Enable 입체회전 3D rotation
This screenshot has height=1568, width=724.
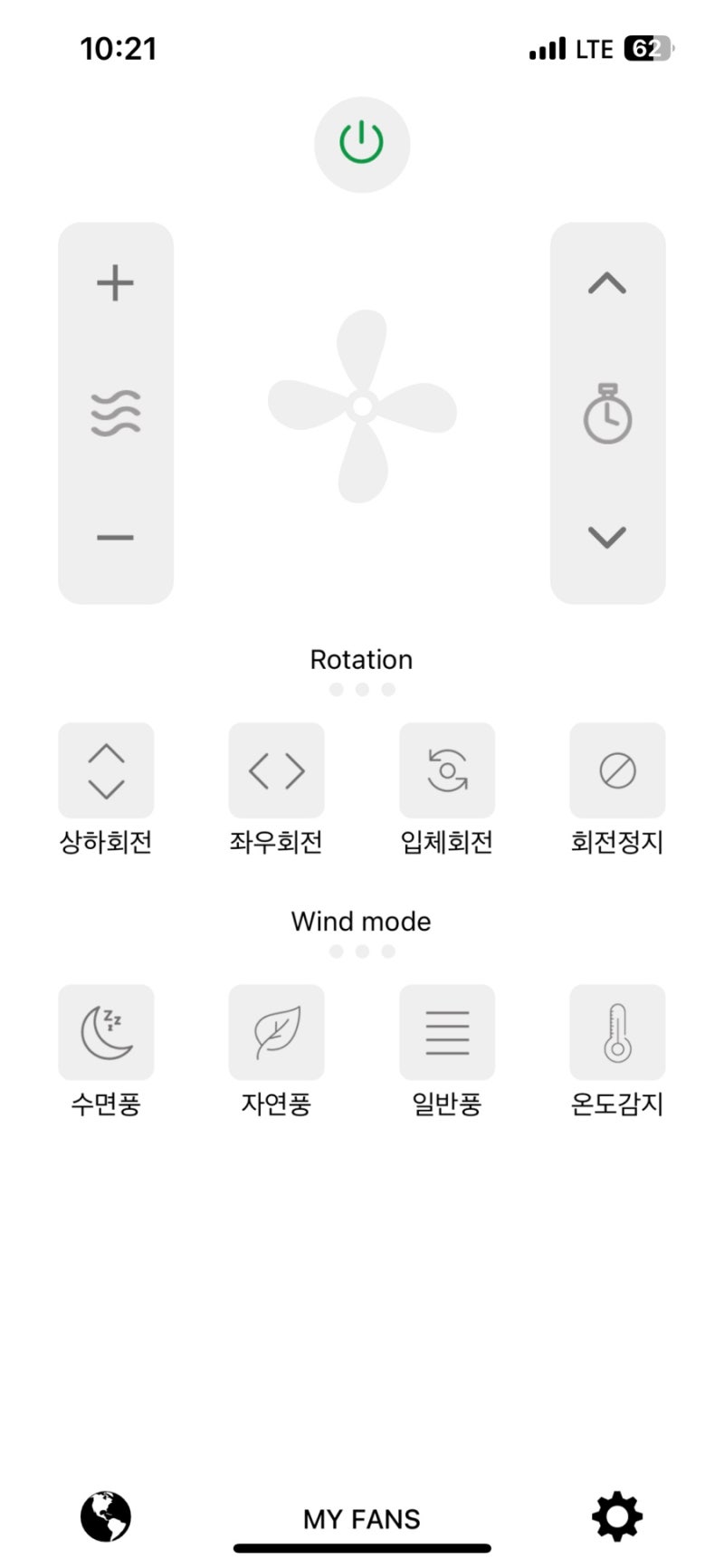[x=447, y=770]
